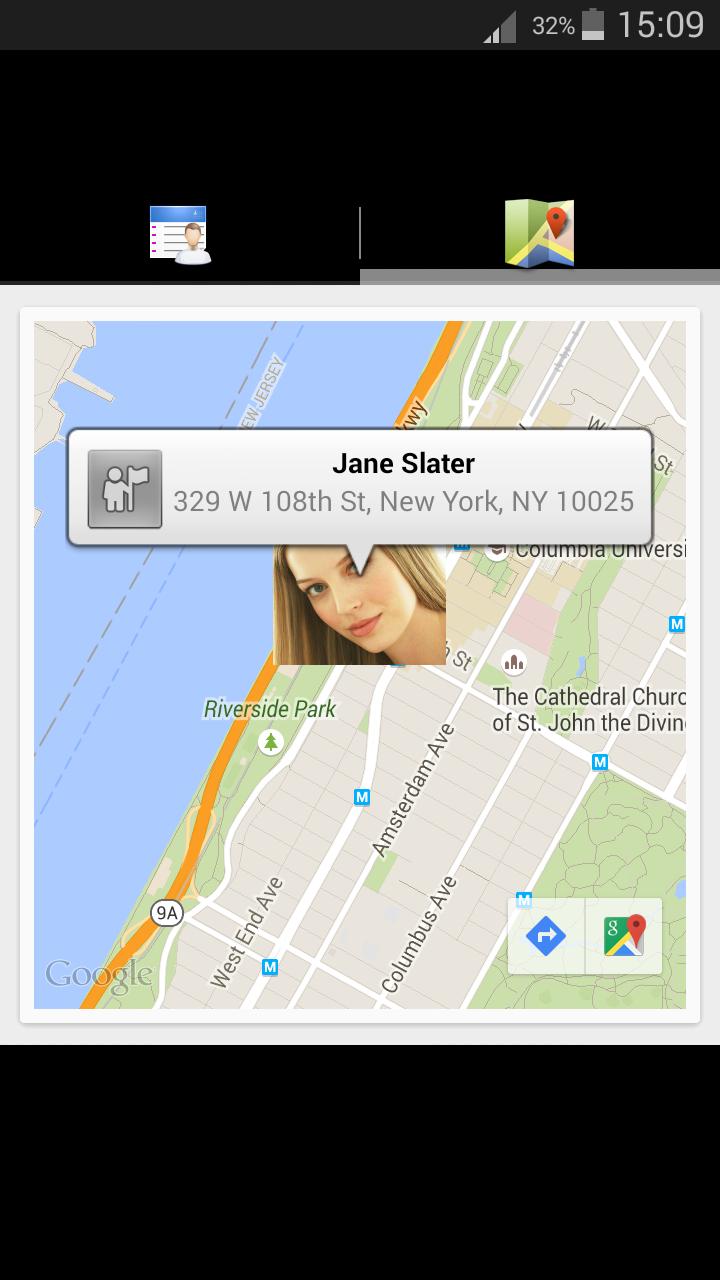Viewport: 720px width, 1280px height.
Task: Select the map location tab
Action: 539,234
